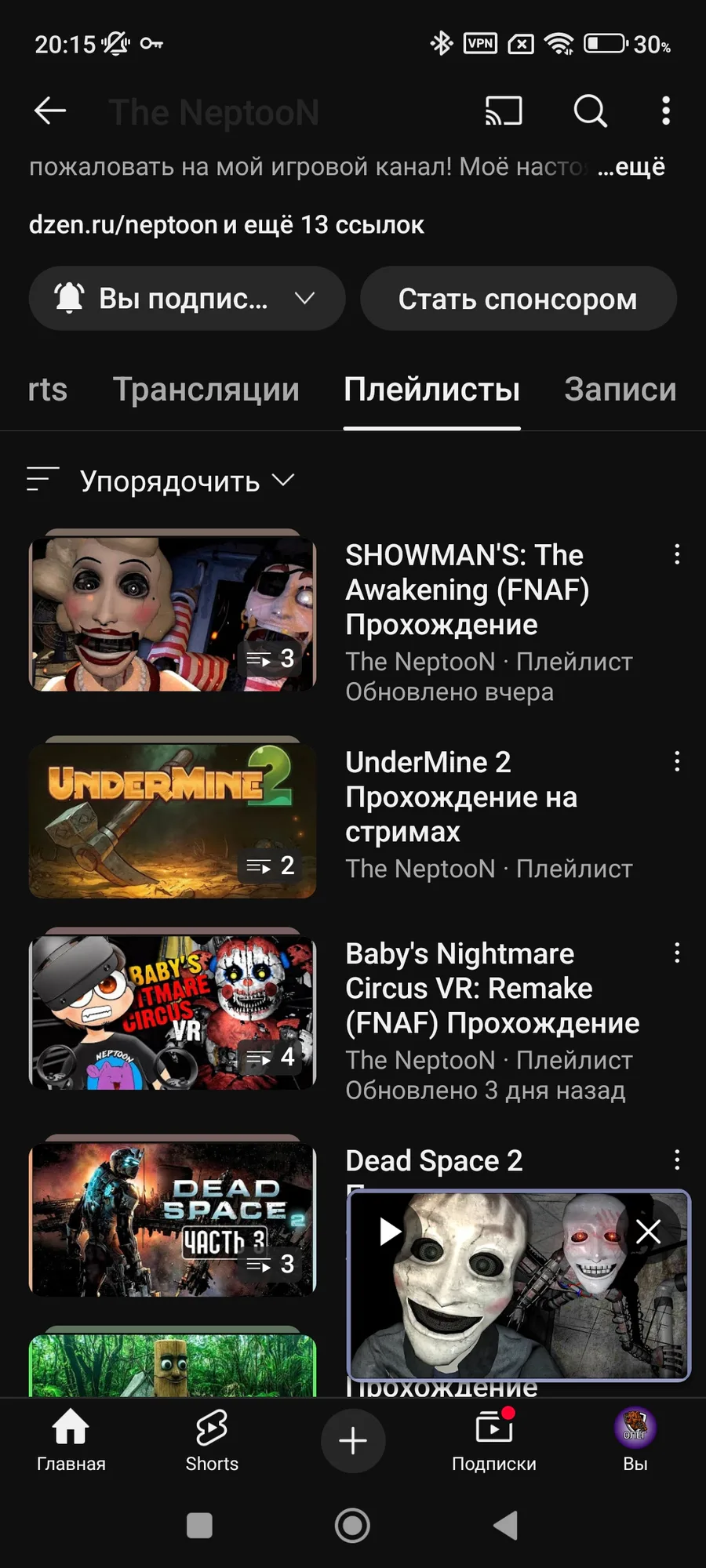Tap Стать спонсором button

[518, 299]
